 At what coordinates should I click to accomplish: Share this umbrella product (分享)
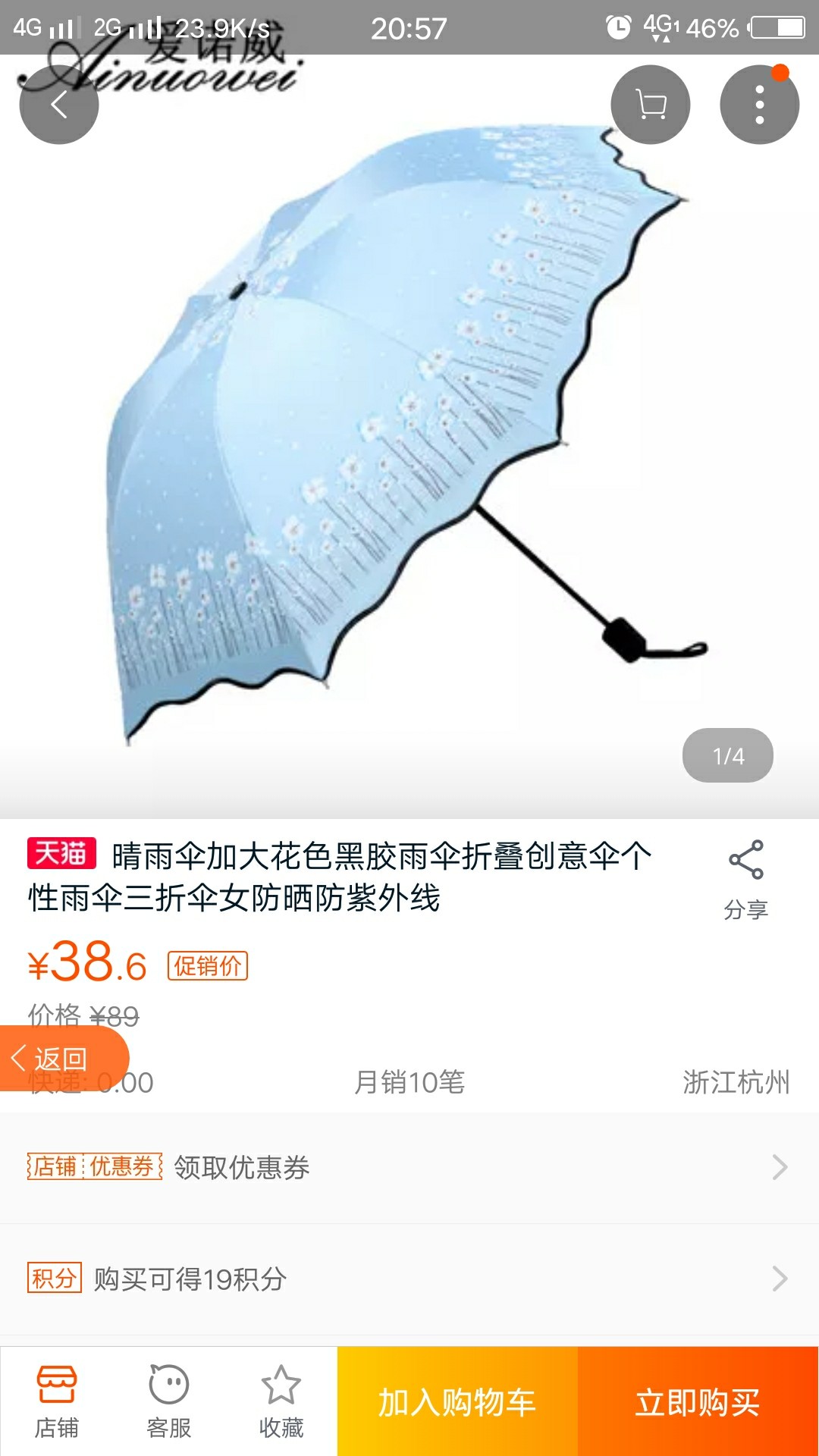point(746,880)
